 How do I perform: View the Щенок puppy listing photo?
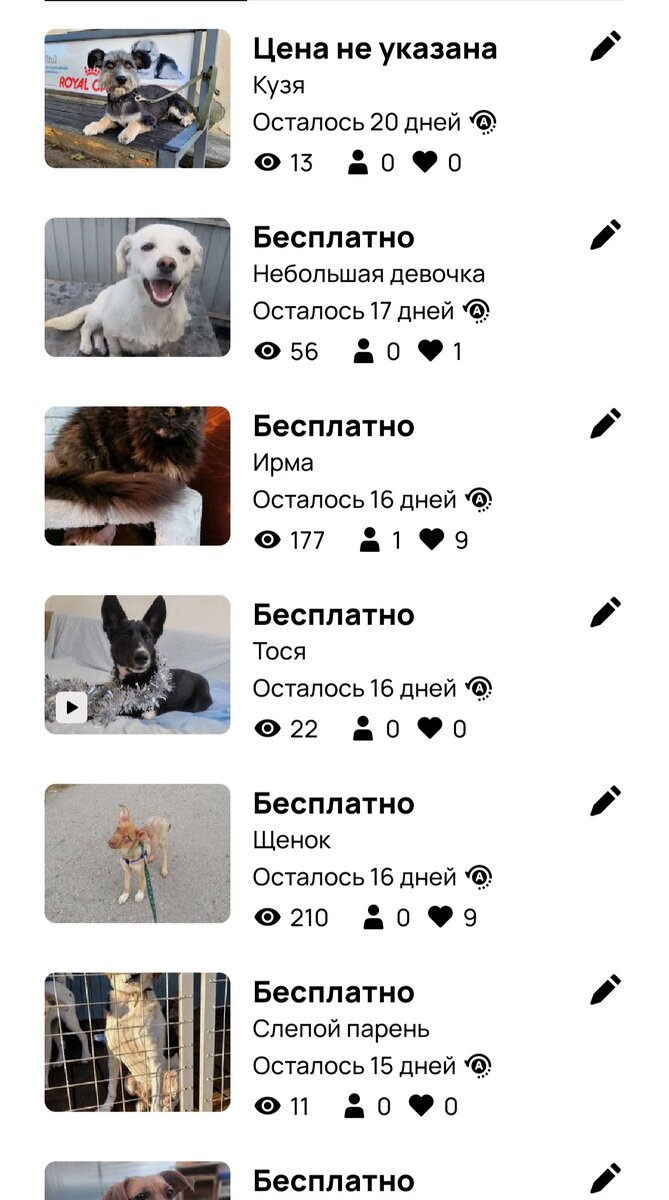click(x=137, y=853)
